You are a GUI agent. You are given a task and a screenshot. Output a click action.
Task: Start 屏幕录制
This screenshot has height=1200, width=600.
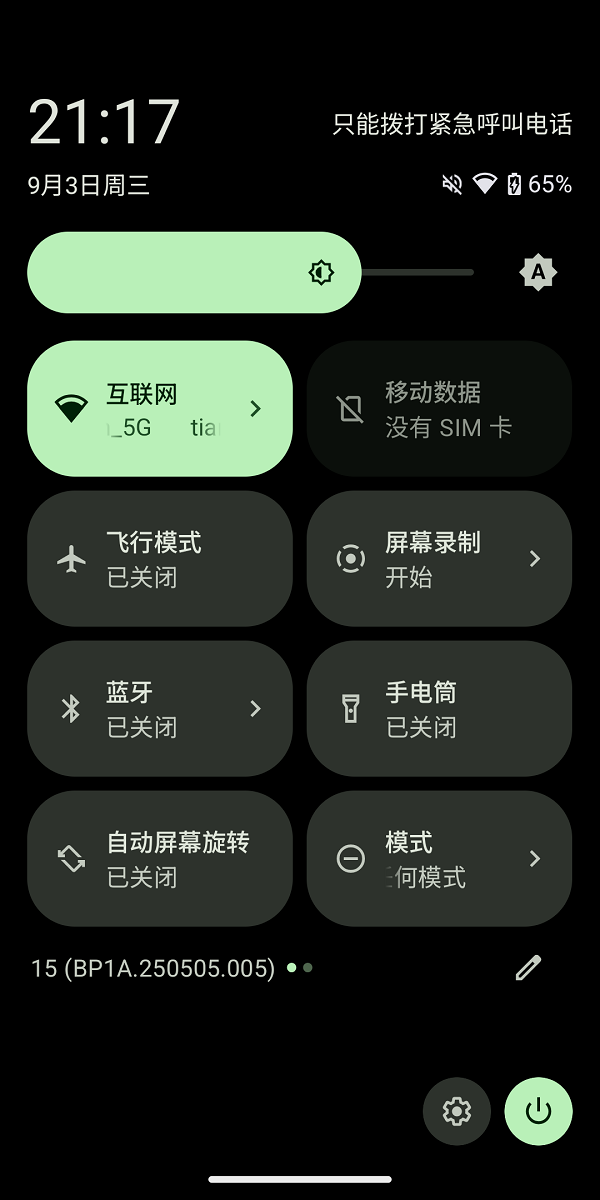click(x=439, y=559)
